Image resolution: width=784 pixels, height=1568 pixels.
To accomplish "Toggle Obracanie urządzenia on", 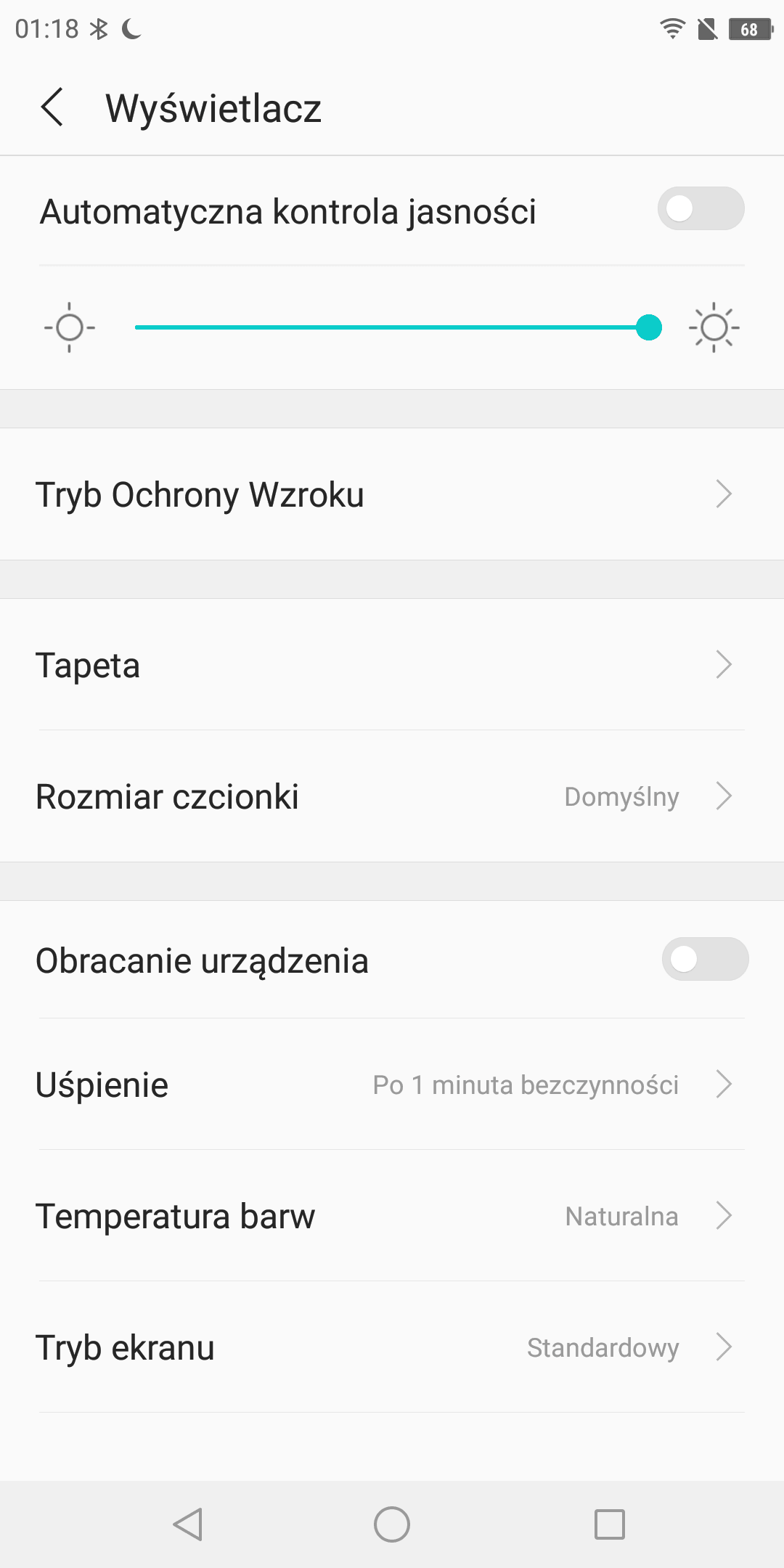I will (x=705, y=959).
